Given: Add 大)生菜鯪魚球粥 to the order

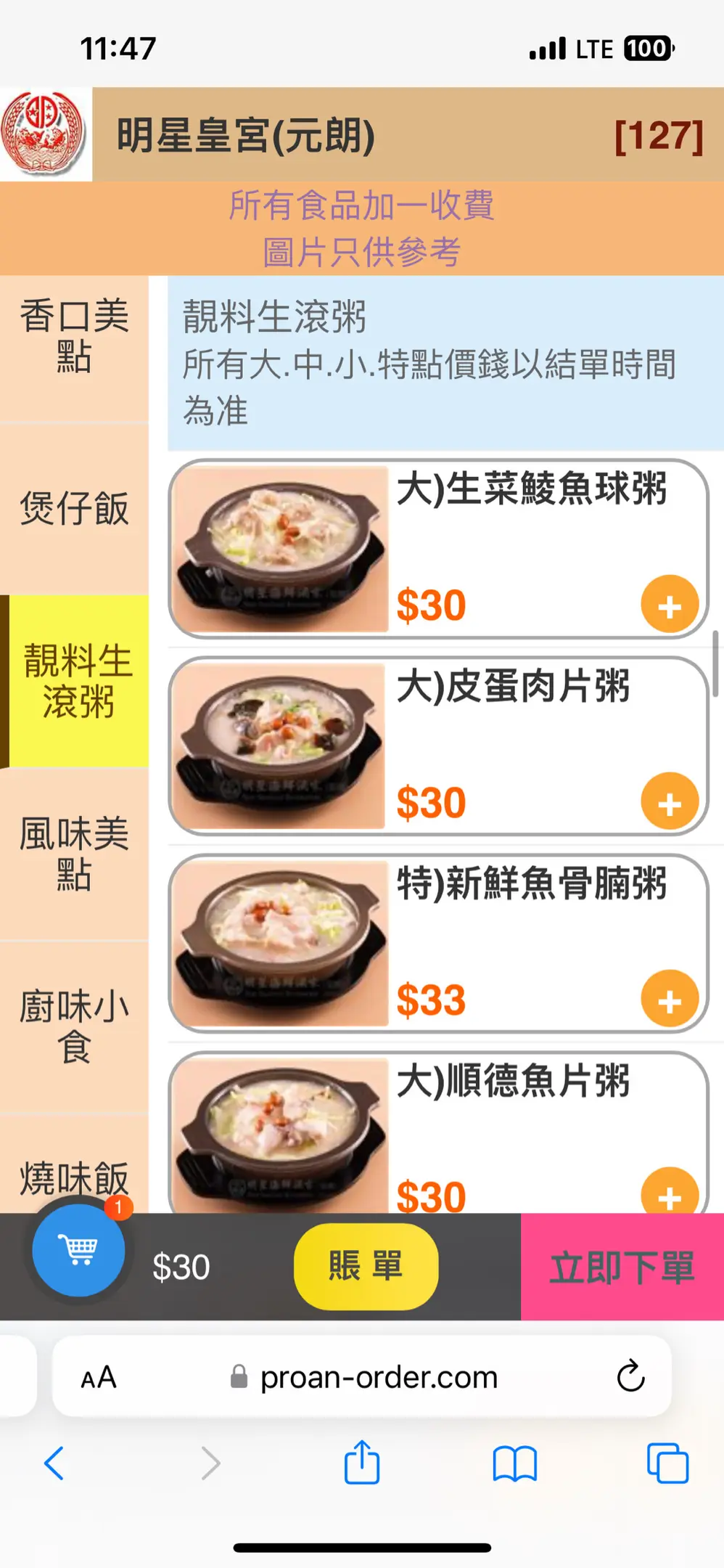Looking at the screenshot, I should (x=670, y=605).
